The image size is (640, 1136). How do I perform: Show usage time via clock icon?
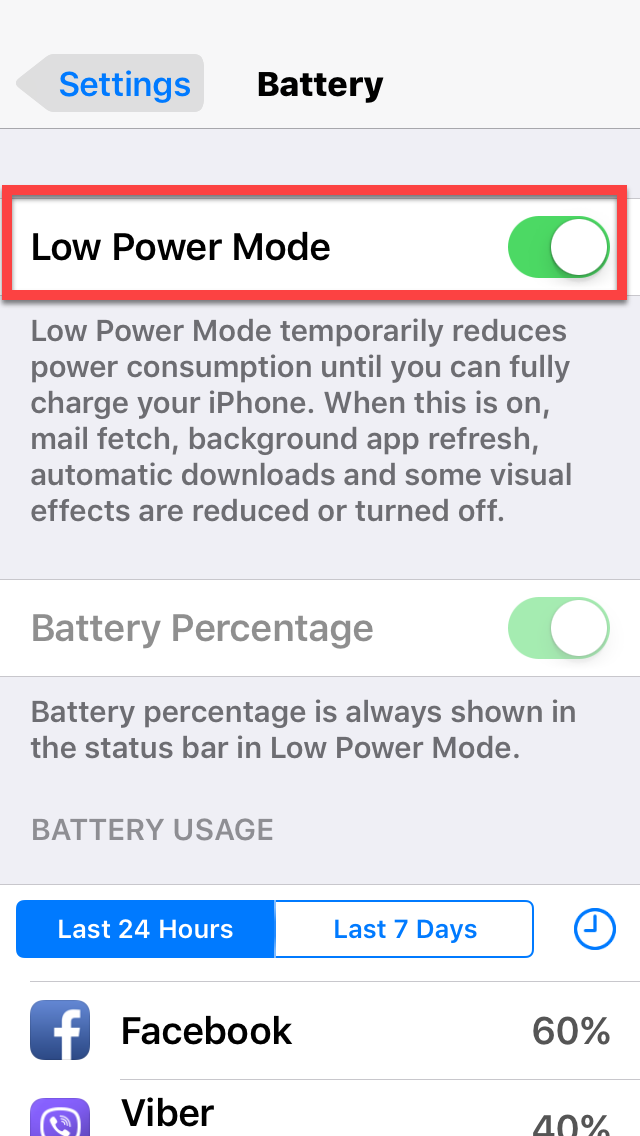594,929
